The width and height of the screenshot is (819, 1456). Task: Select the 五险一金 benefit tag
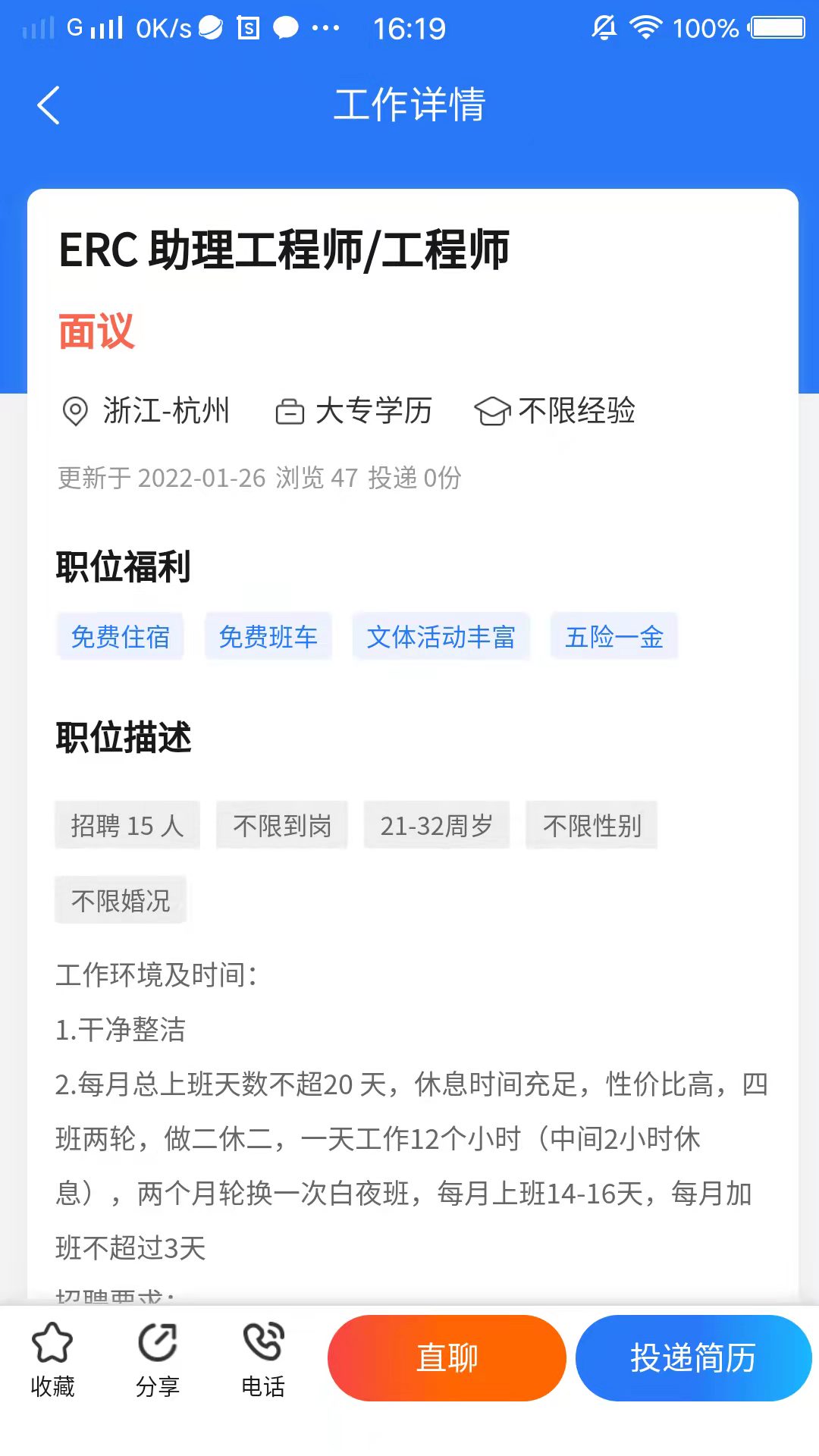[x=613, y=637]
